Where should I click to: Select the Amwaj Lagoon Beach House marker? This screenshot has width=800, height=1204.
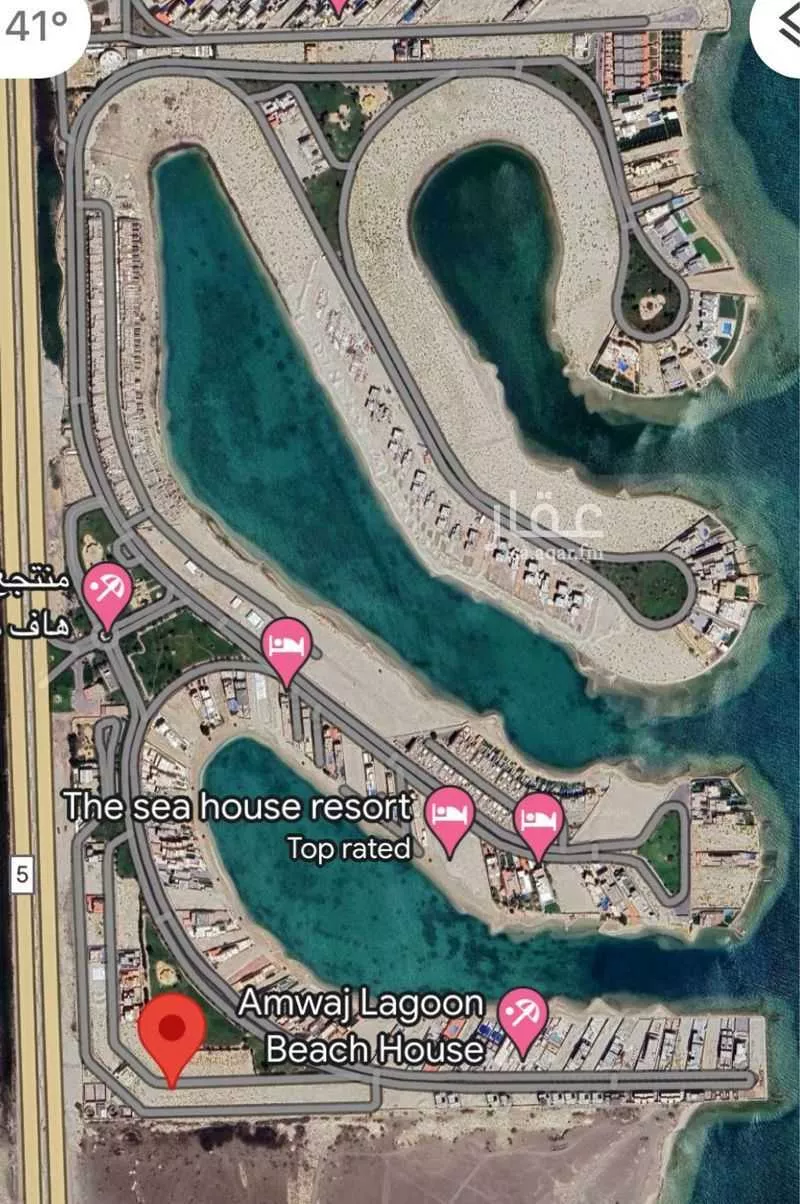click(522, 1013)
